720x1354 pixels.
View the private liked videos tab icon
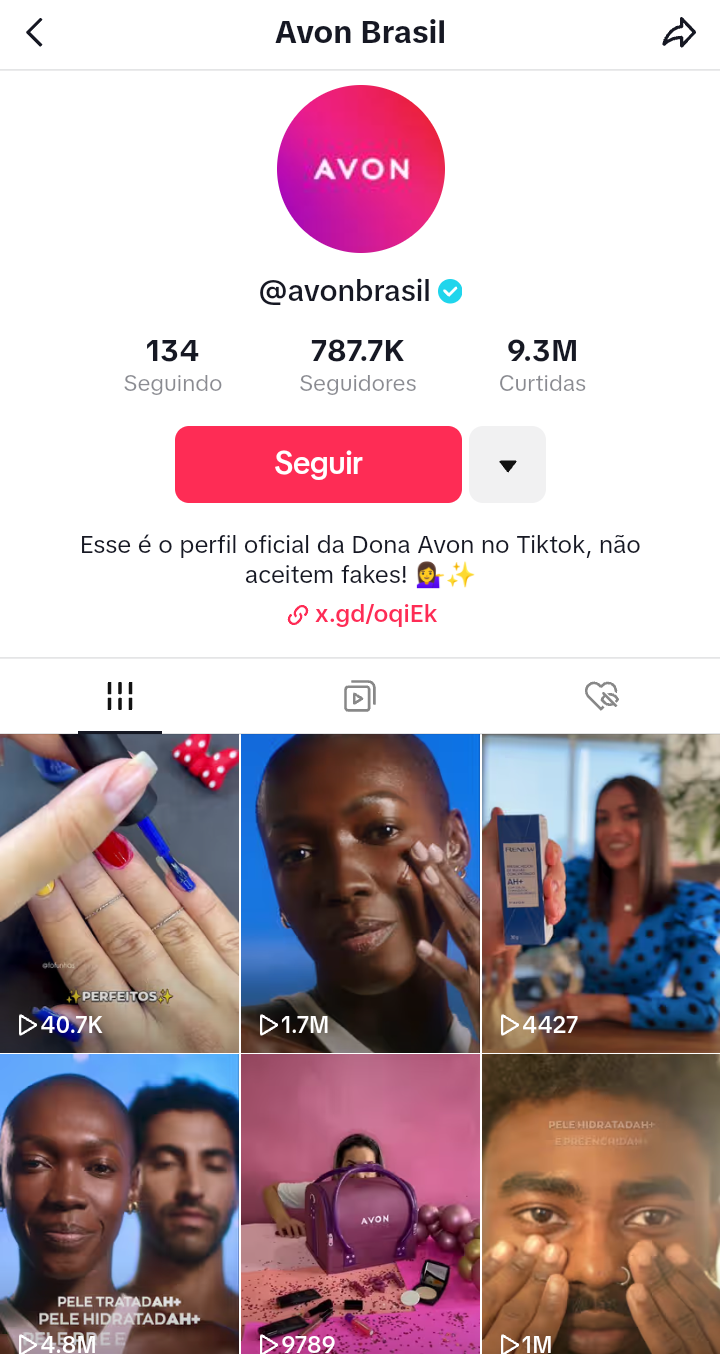pos(600,695)
